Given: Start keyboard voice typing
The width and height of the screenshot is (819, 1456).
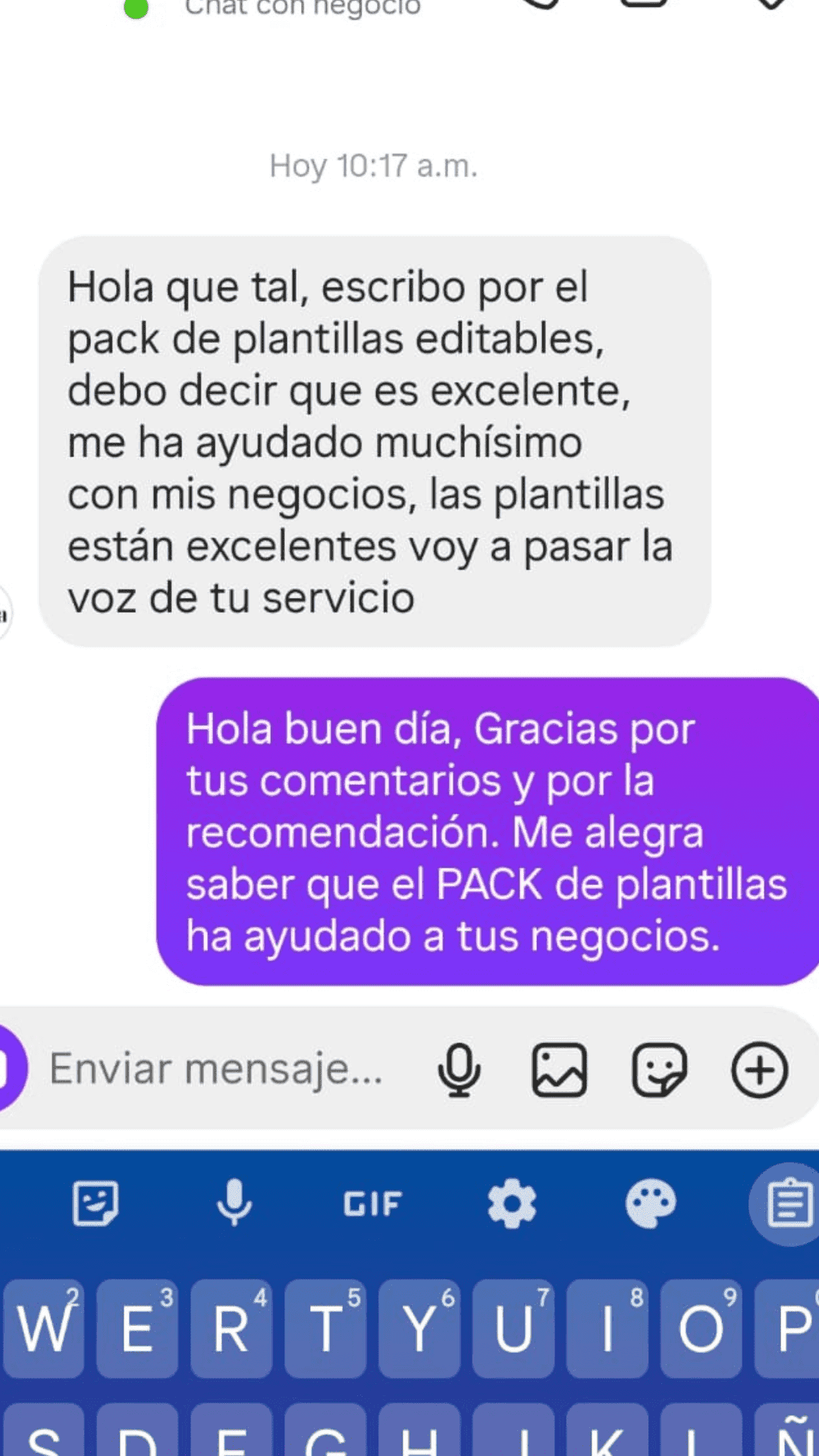Looking at the screenshot, I should coord(234,1203).
